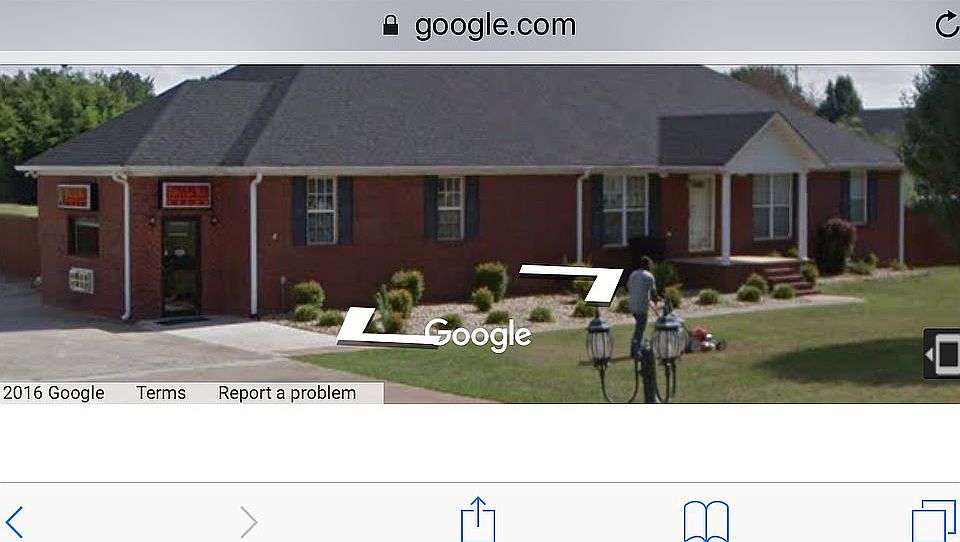The width and height of the screenshot is (960, 542).
Task: Go back to the previous page
Action: (x=15, y=521)
